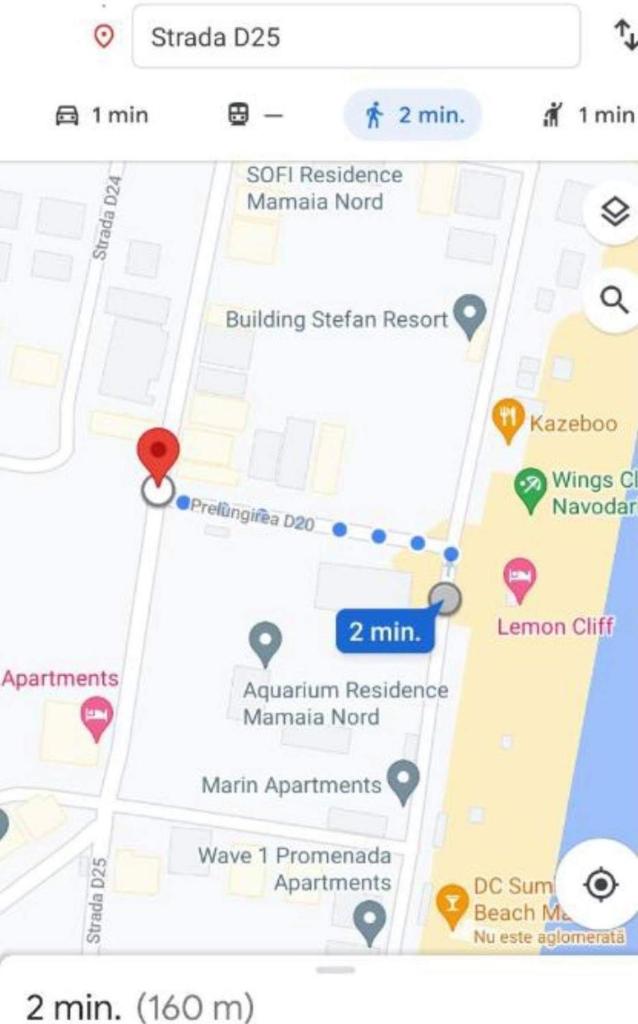Select the Marin Apartments map pin
Image resolution: width=638 pixels, height=1024 pixels.
point(404,781)
